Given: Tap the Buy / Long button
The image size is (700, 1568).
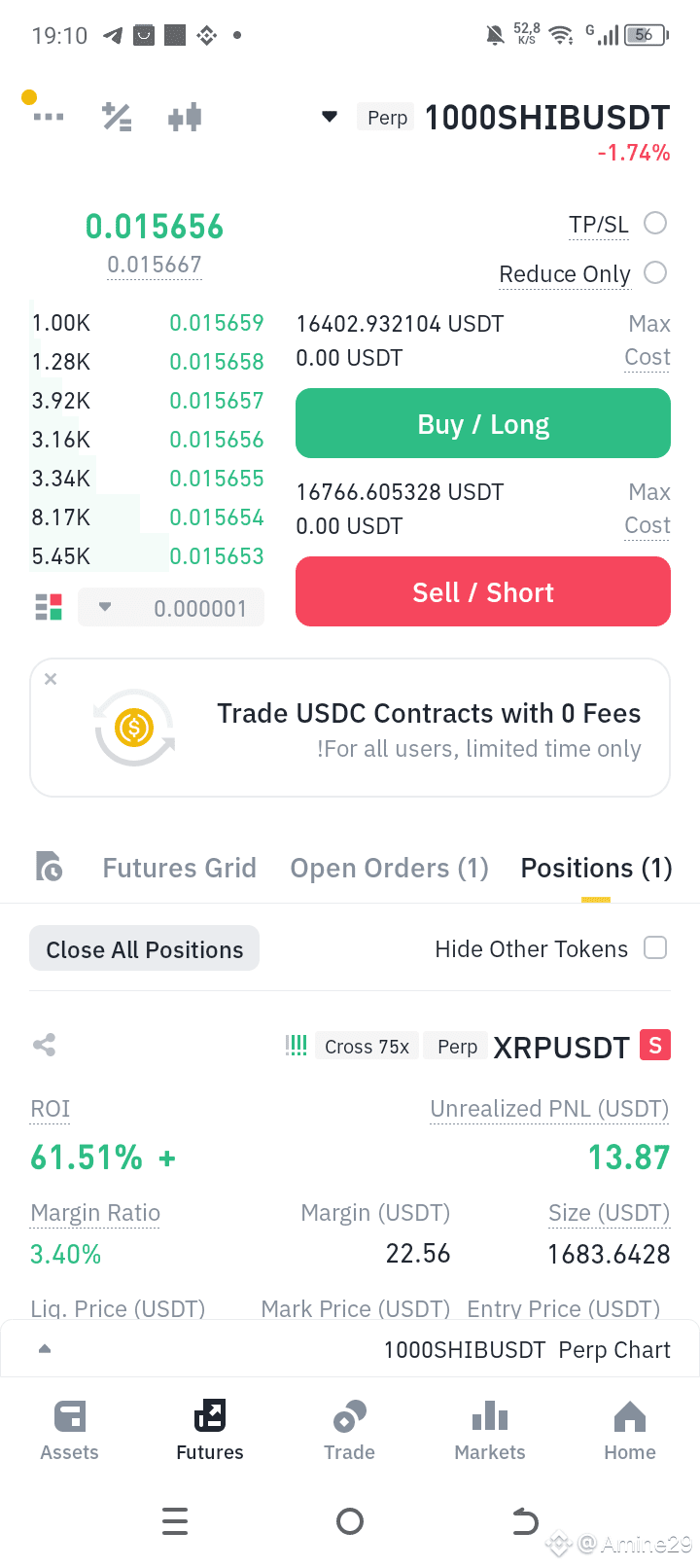Looking at the screenshot, I should click(483, 423).
